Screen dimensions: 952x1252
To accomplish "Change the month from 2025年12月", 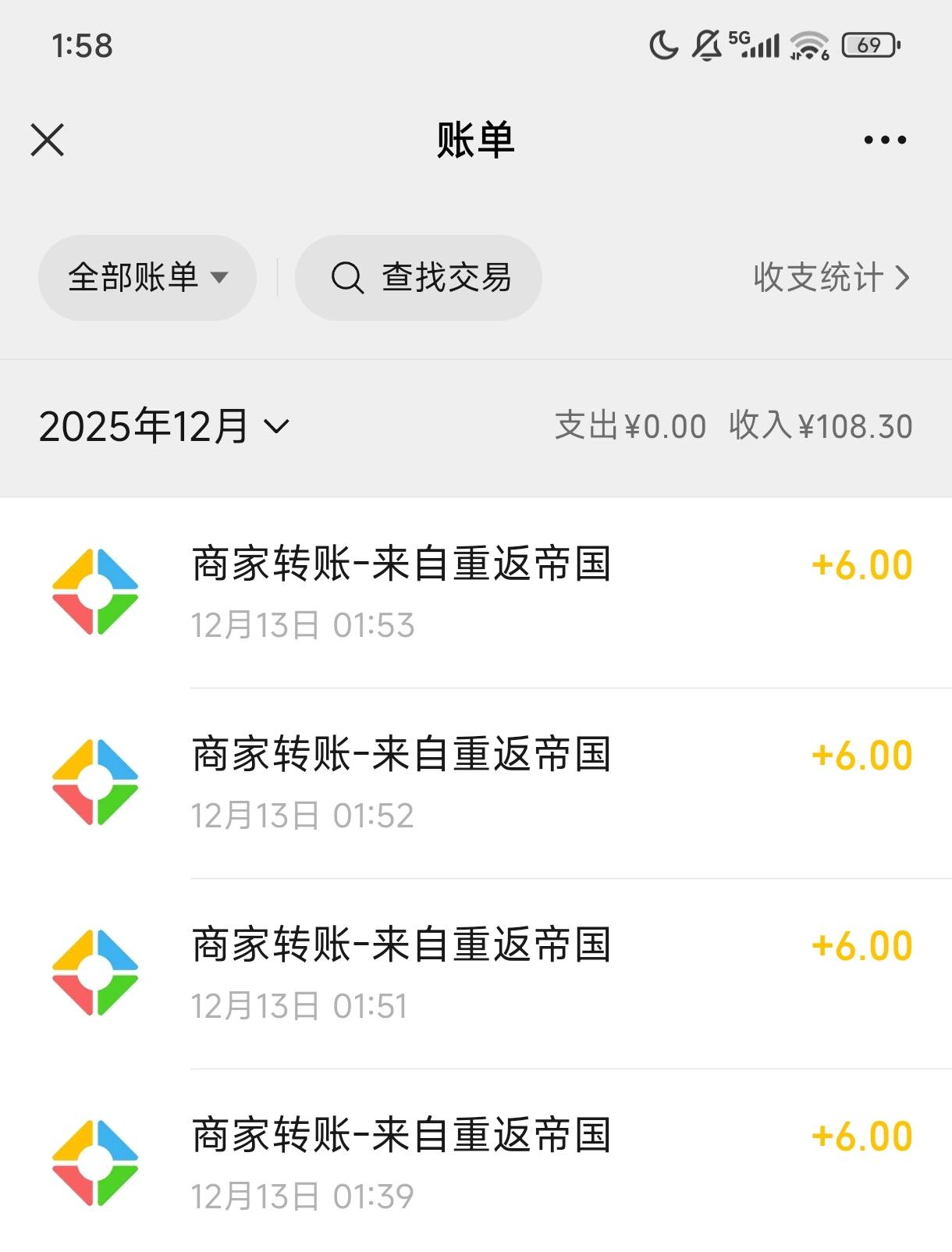I will pos(164,427).
